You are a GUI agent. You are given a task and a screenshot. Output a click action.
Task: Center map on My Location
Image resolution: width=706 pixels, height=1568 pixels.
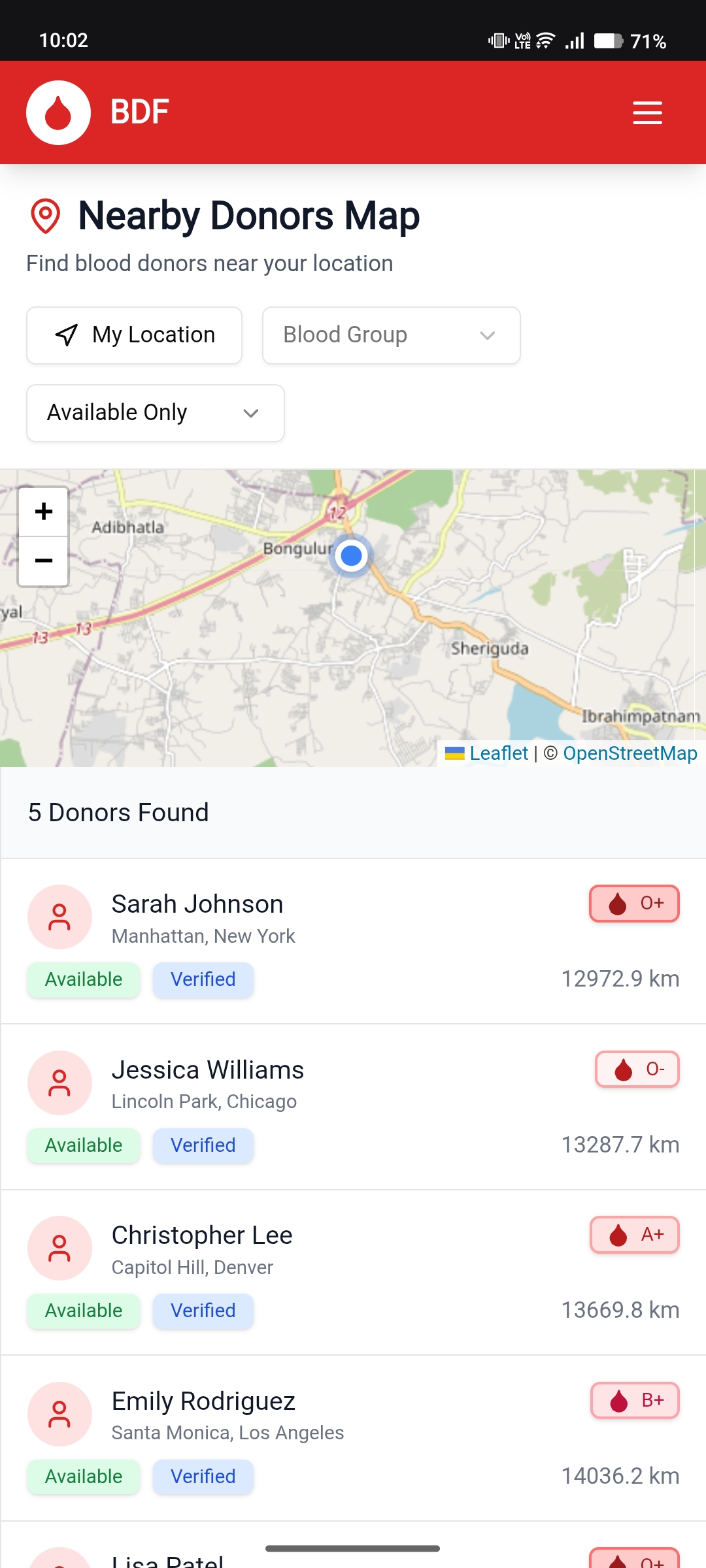(135, 335)
